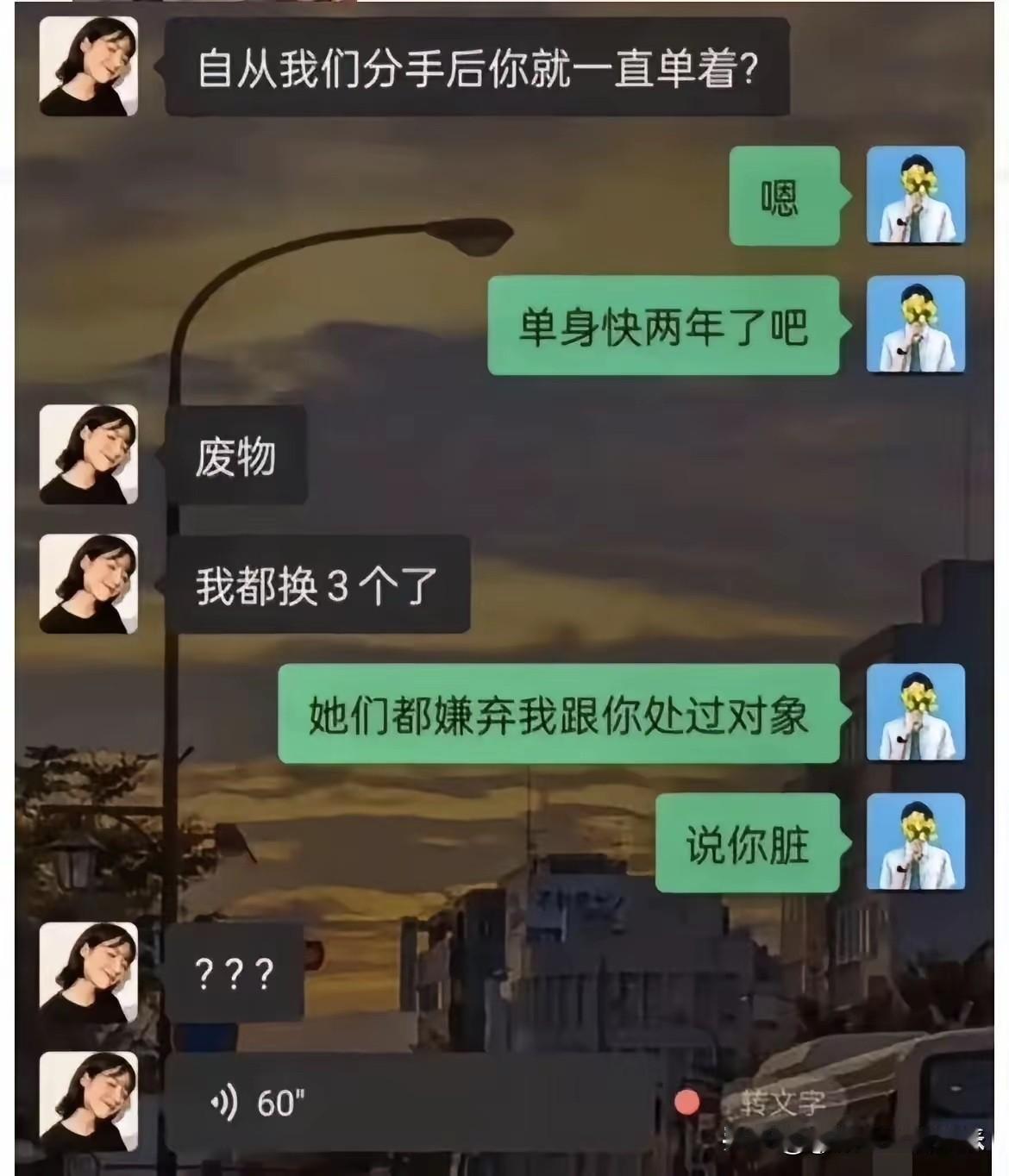Tap the blue avatar next to '嗯'
The height and width of the screenshot is (1176, 1009).
point(917,197)
